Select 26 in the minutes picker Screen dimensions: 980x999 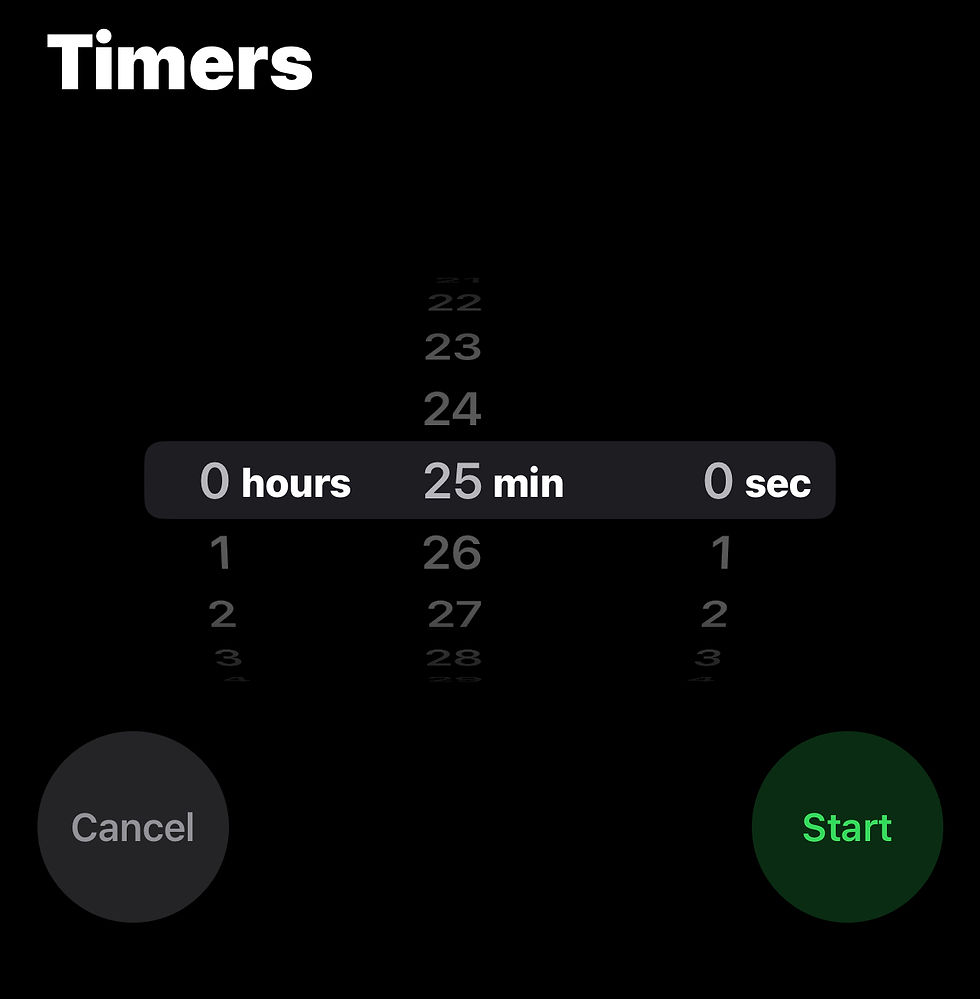[x=453, y=553]
